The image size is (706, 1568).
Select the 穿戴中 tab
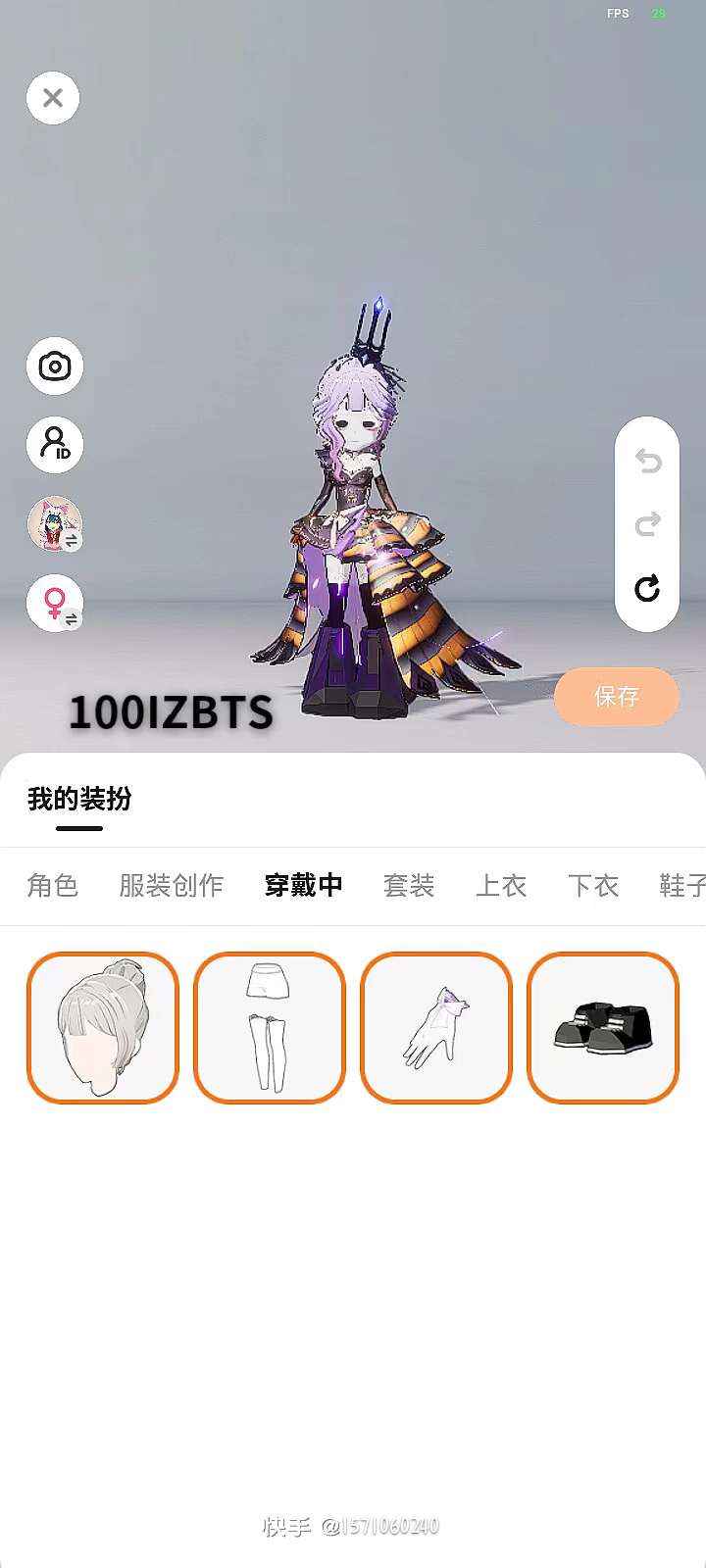(303, 886)
